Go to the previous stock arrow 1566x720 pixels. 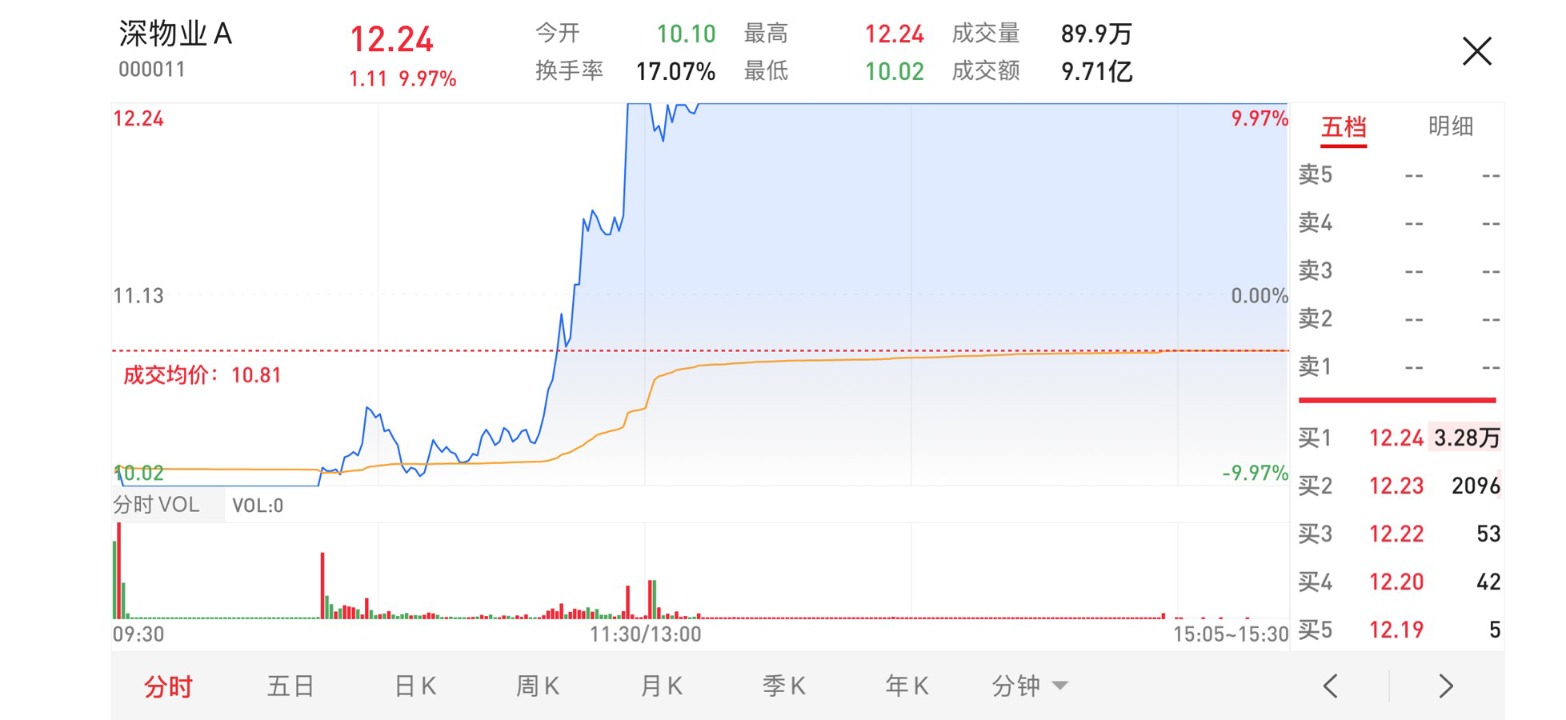coord(1330,686)
